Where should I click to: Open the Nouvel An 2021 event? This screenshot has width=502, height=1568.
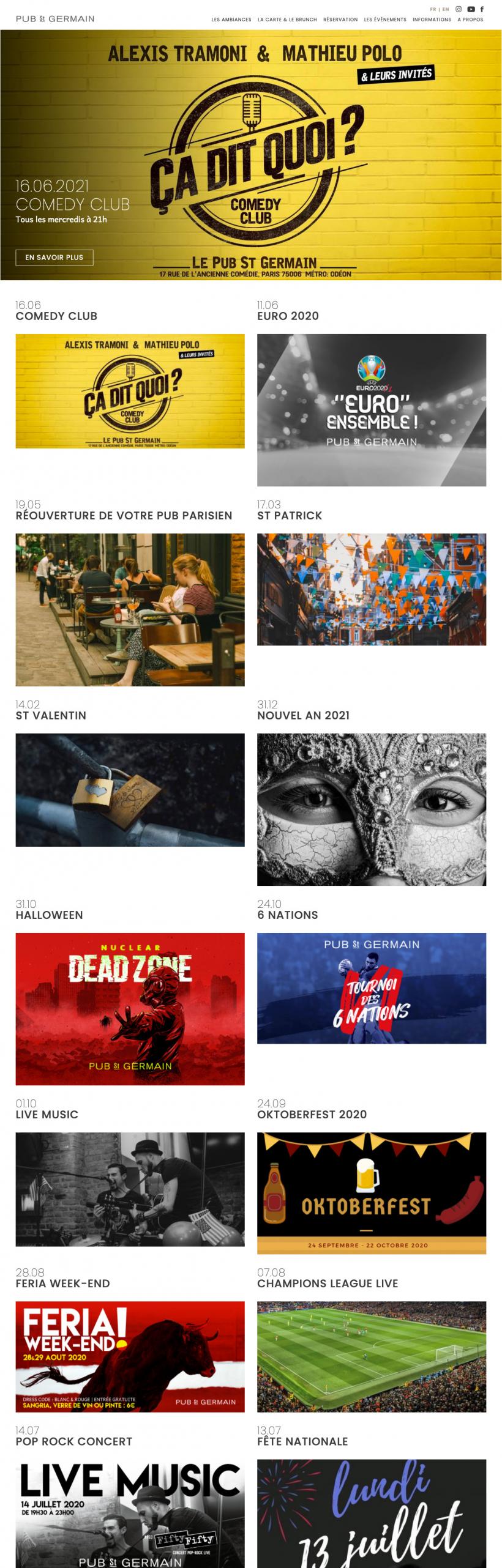[372, 809]
